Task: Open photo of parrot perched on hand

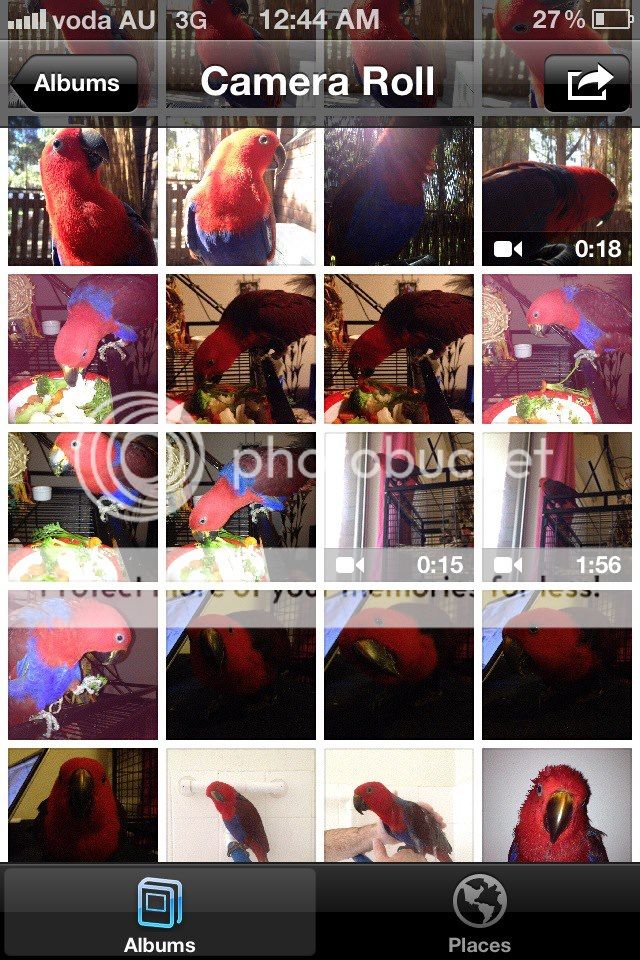Action: click(399, 806)
